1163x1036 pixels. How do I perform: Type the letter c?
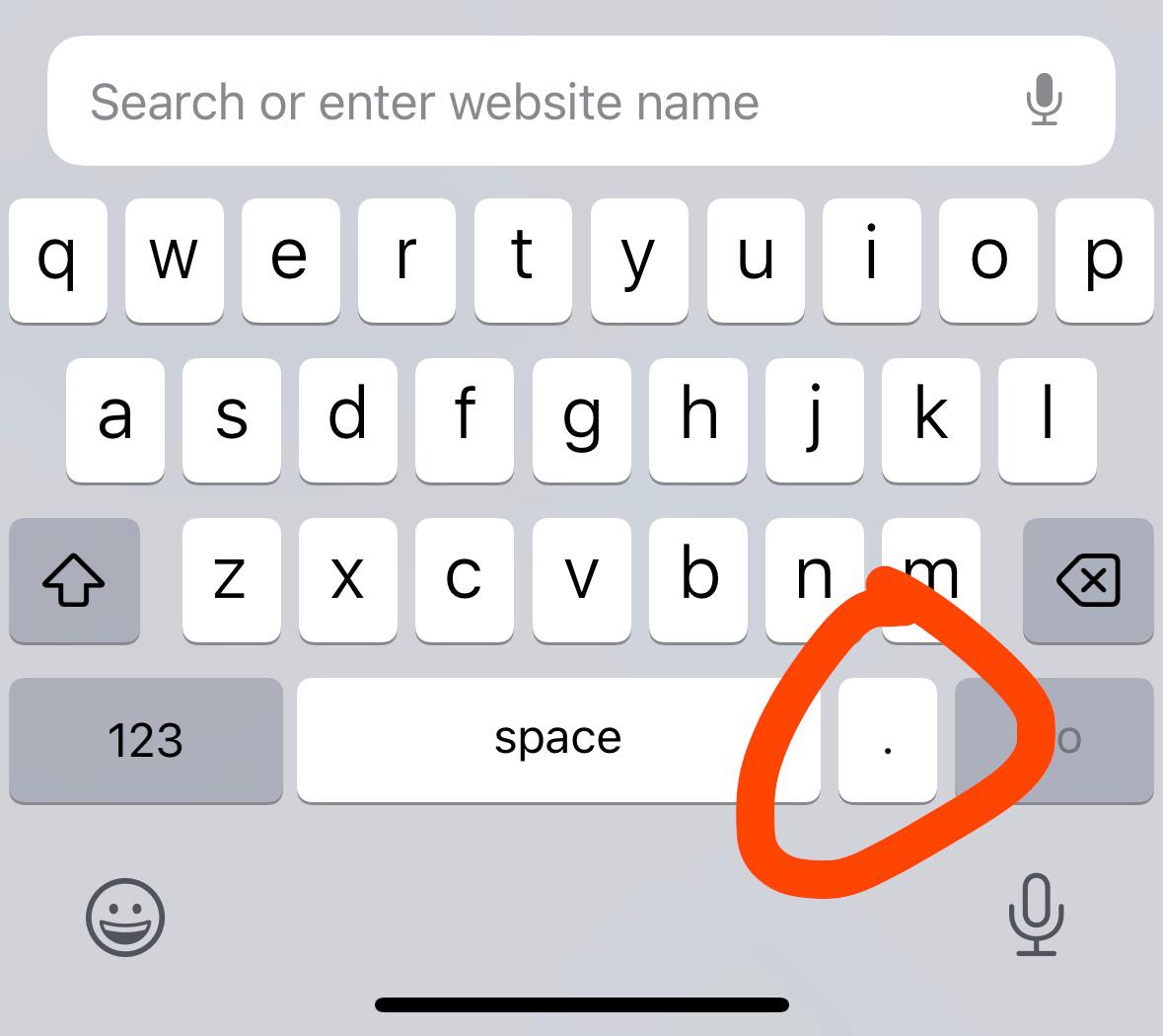point(464,579)
